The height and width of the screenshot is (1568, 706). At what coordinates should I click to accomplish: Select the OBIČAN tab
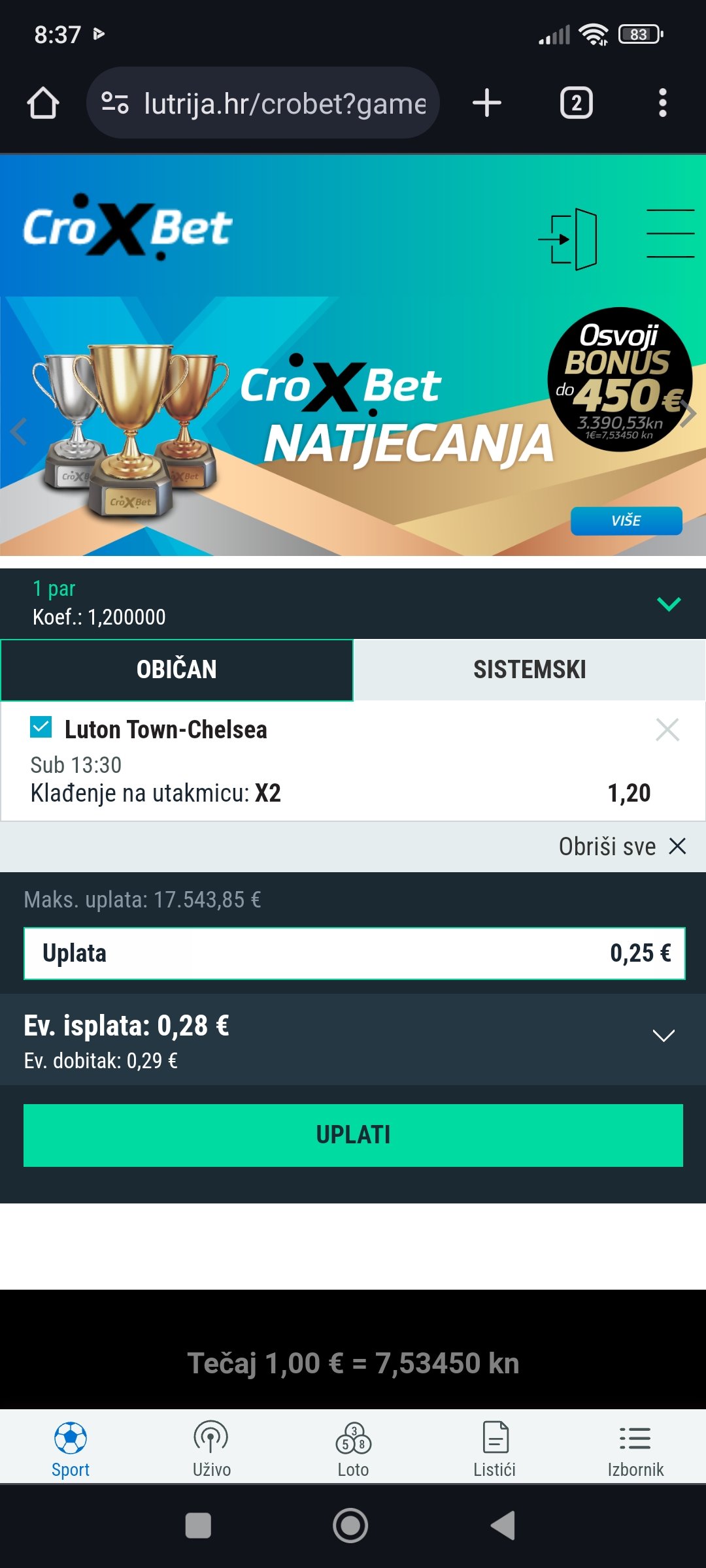coord(176,670)
